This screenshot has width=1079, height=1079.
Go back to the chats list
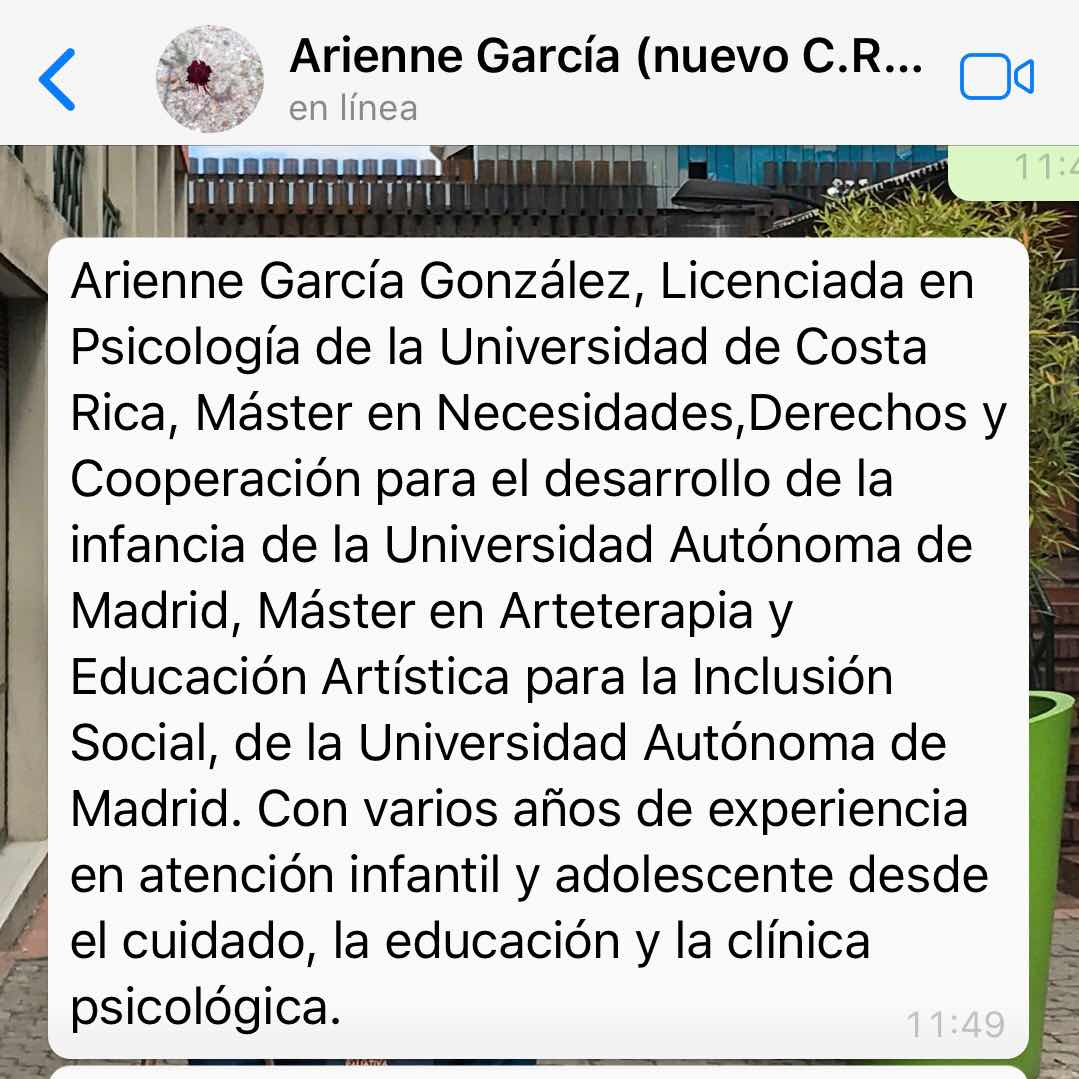pyautogui.click(x=57, y=79)
